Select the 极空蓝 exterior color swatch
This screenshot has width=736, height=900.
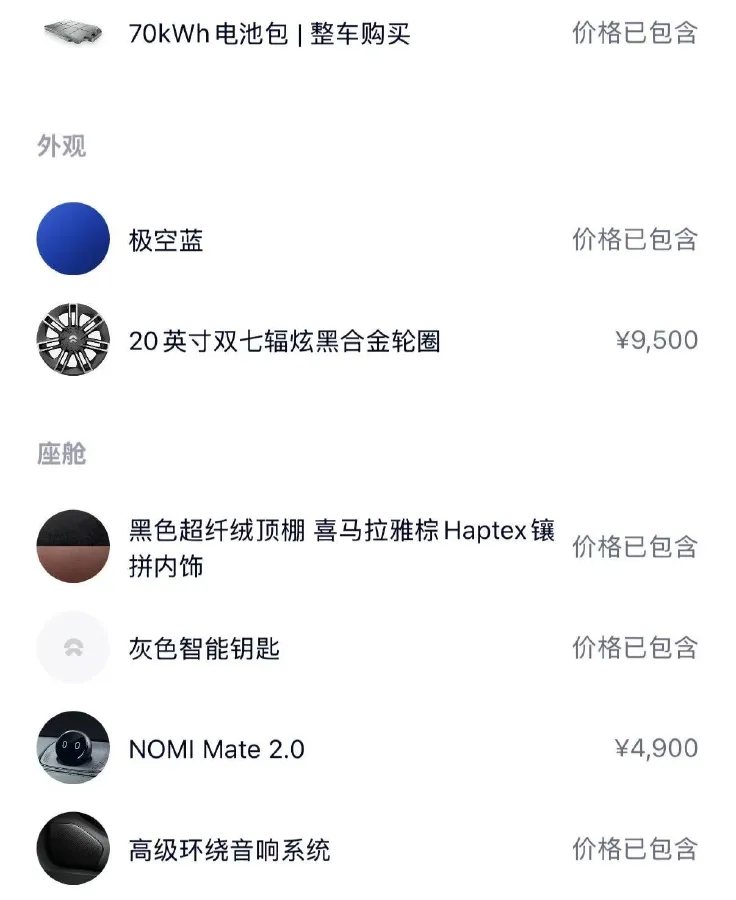pos(72,239)
